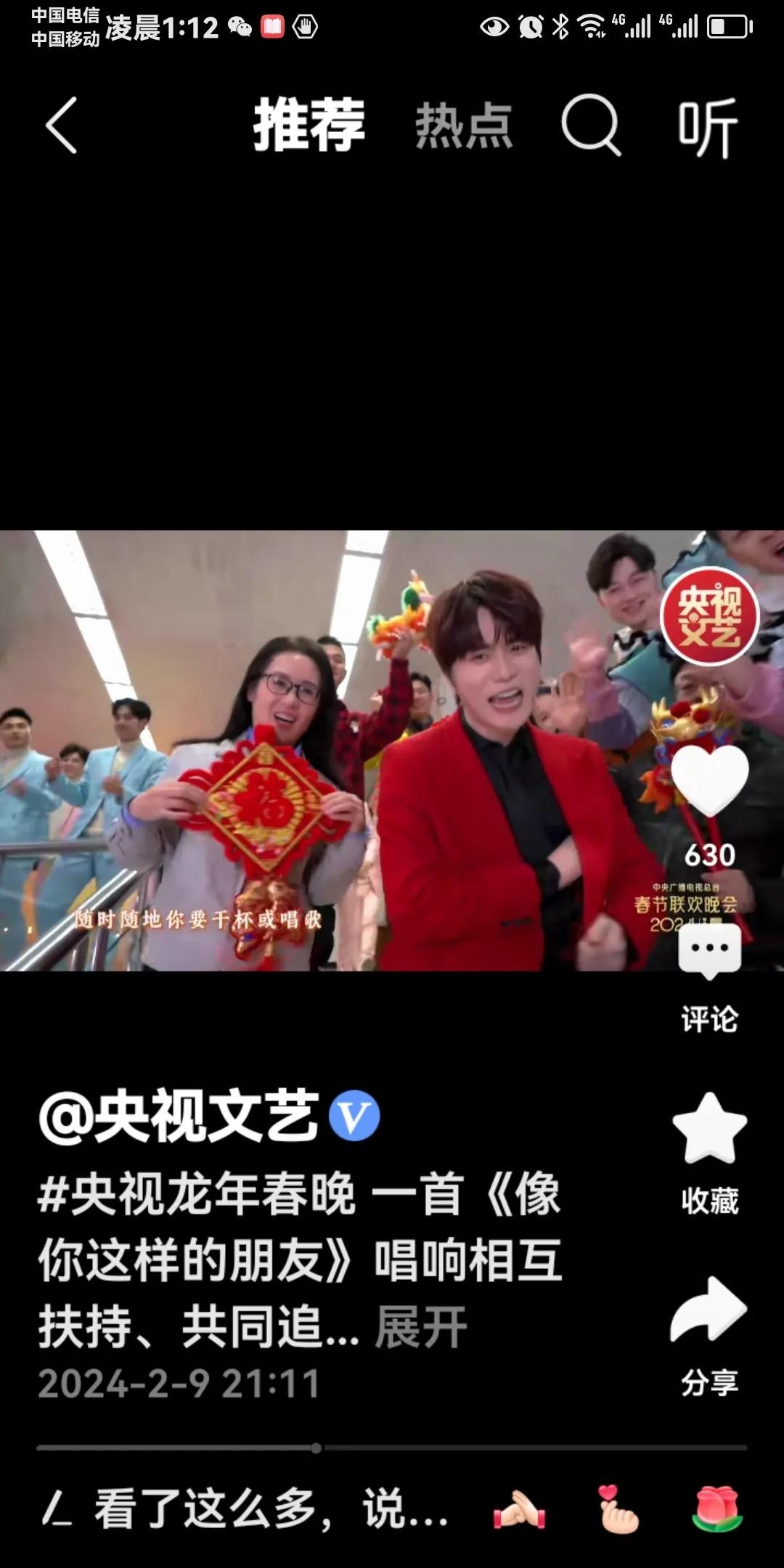
Task: Switch to the 热点 tab
Action: click(464, 126)
